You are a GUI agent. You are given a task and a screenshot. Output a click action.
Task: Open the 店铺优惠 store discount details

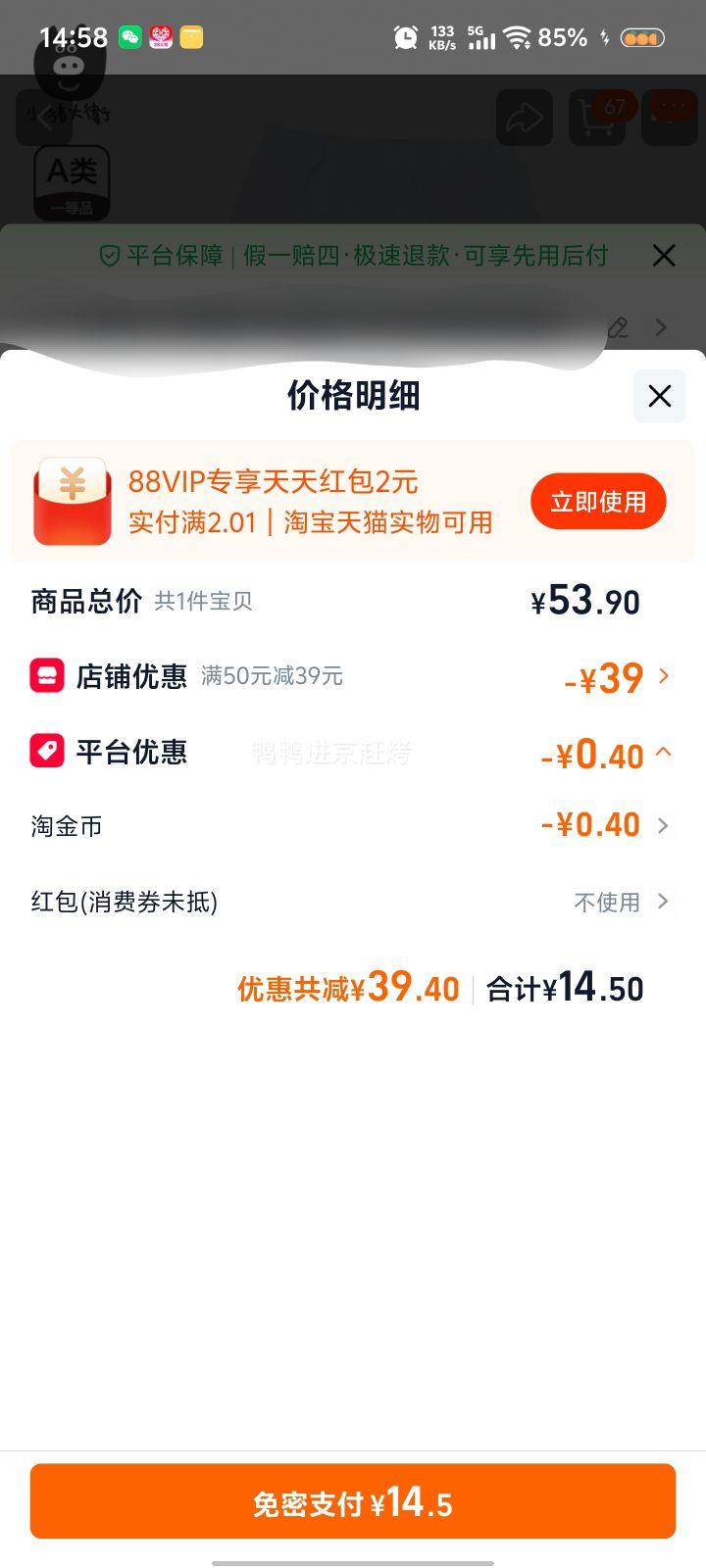click(x=353, y=676)
